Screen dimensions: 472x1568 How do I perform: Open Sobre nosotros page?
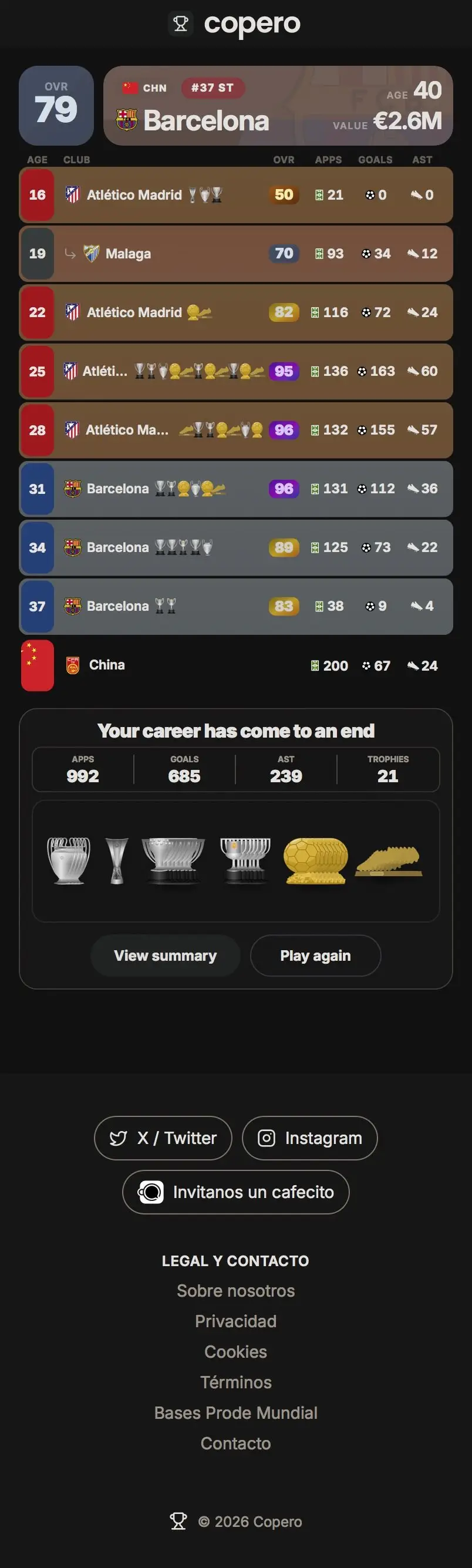tap(236, 1290)
